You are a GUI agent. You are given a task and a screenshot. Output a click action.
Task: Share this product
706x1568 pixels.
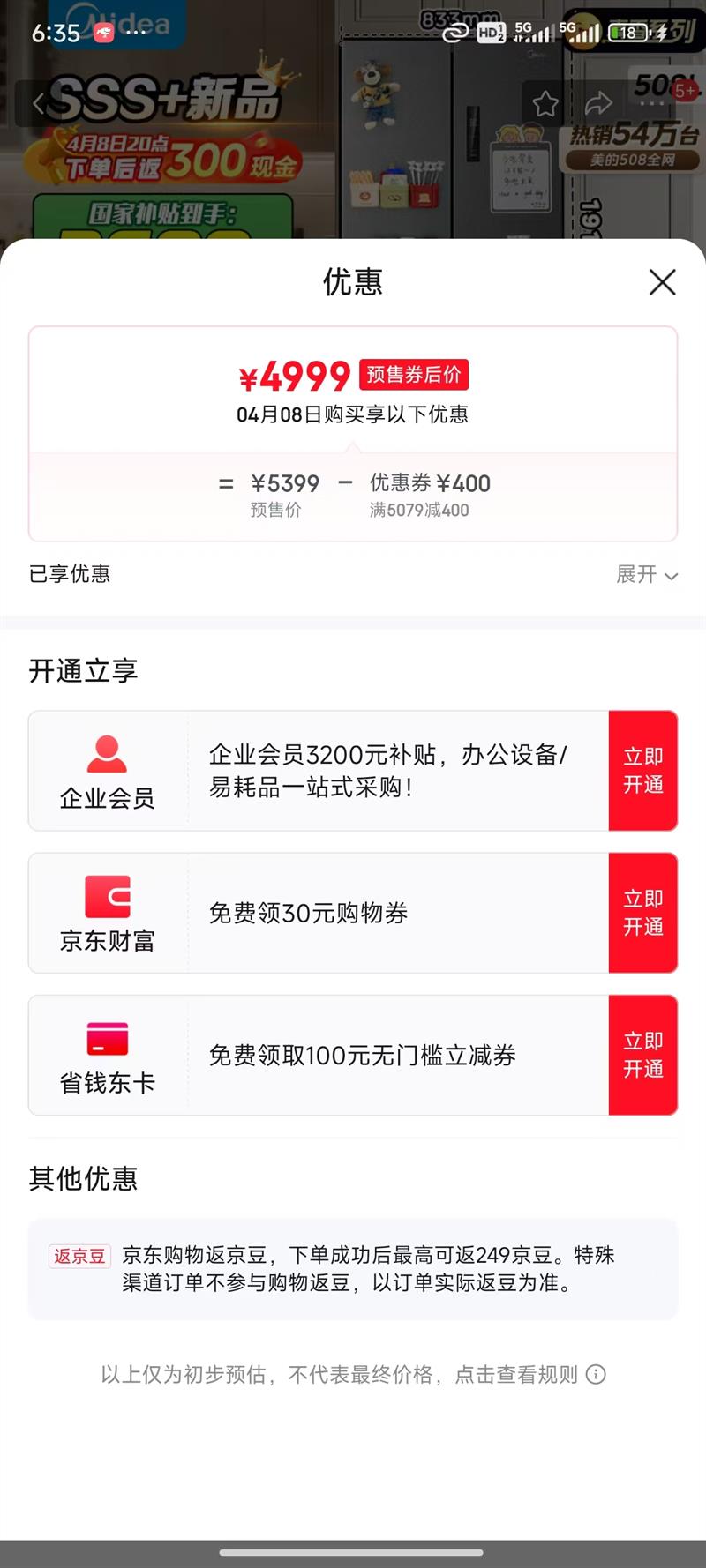[598, 104]
